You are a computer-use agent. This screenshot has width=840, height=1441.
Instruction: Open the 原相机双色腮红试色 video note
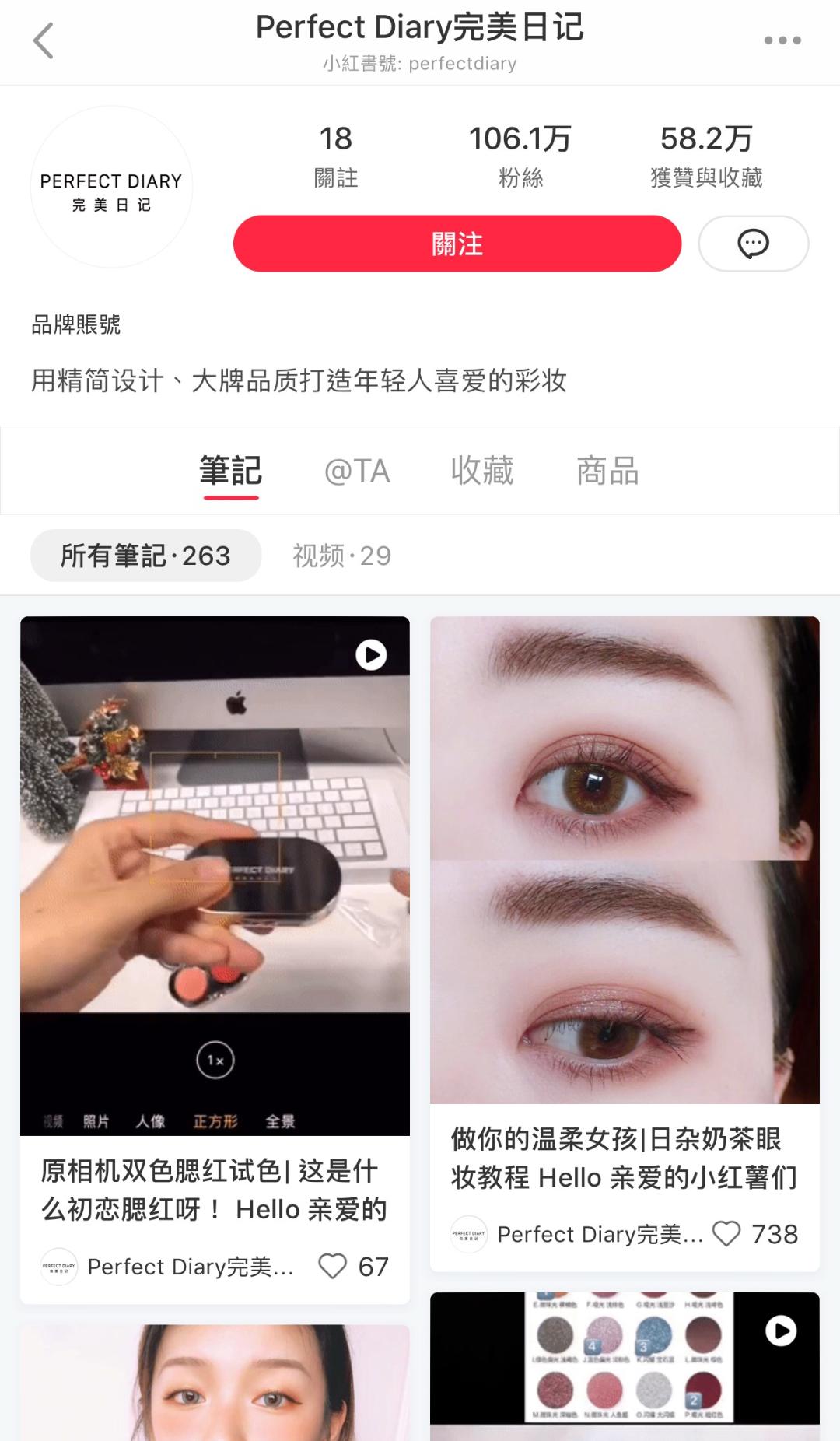[215, 875]
